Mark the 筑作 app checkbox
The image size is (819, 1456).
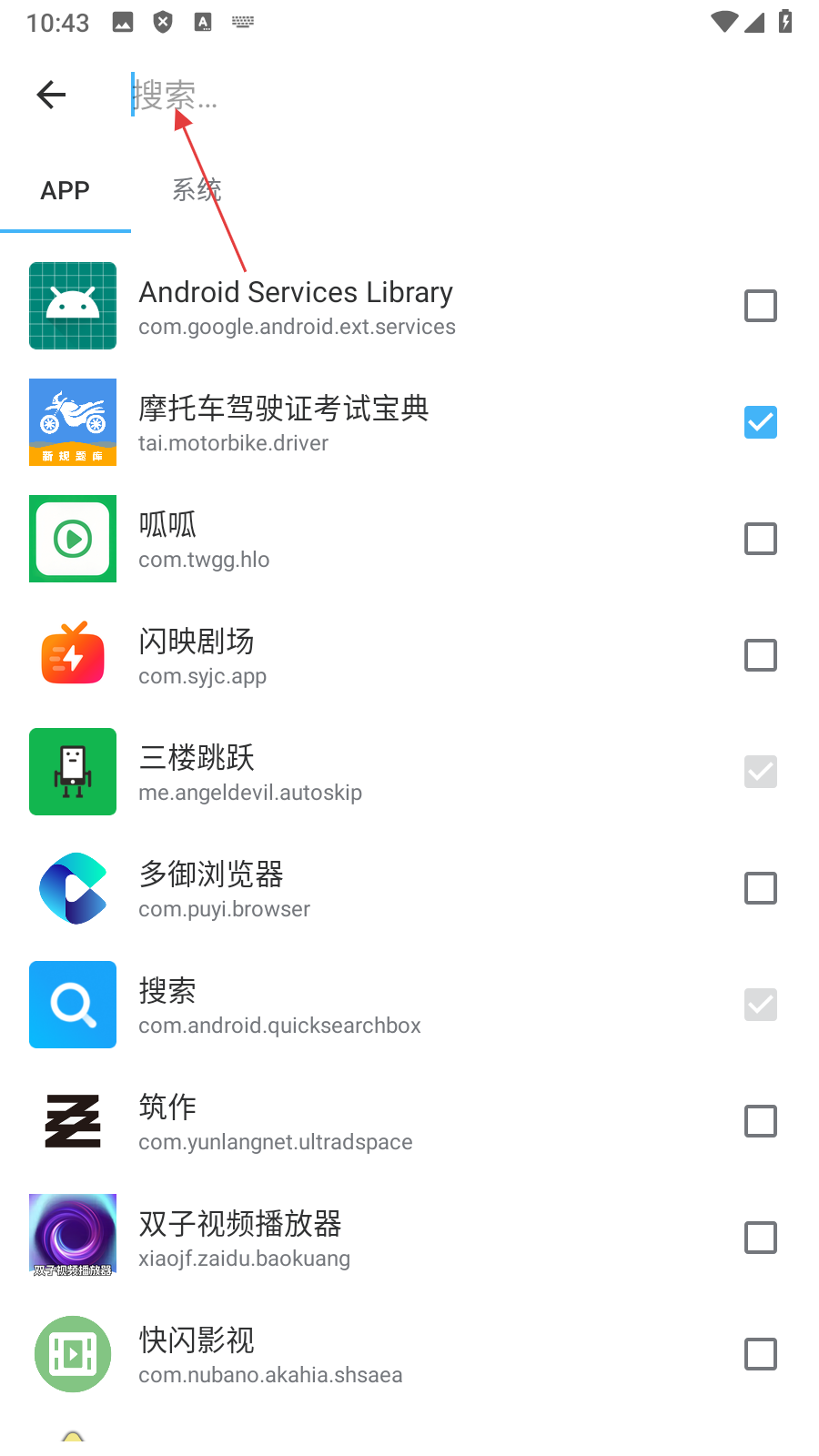[760, 1121]
